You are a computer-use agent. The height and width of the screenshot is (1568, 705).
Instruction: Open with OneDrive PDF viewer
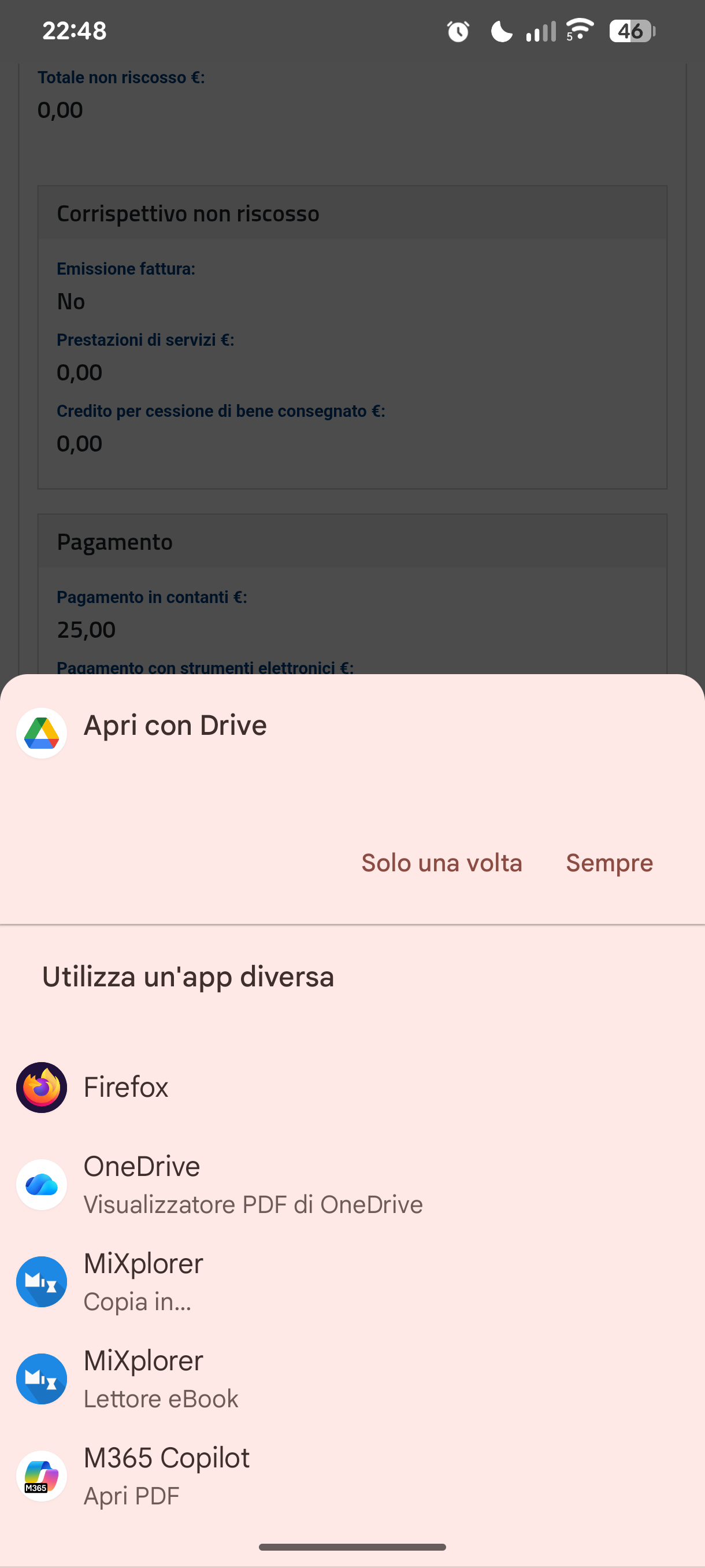click(253, 1185)
